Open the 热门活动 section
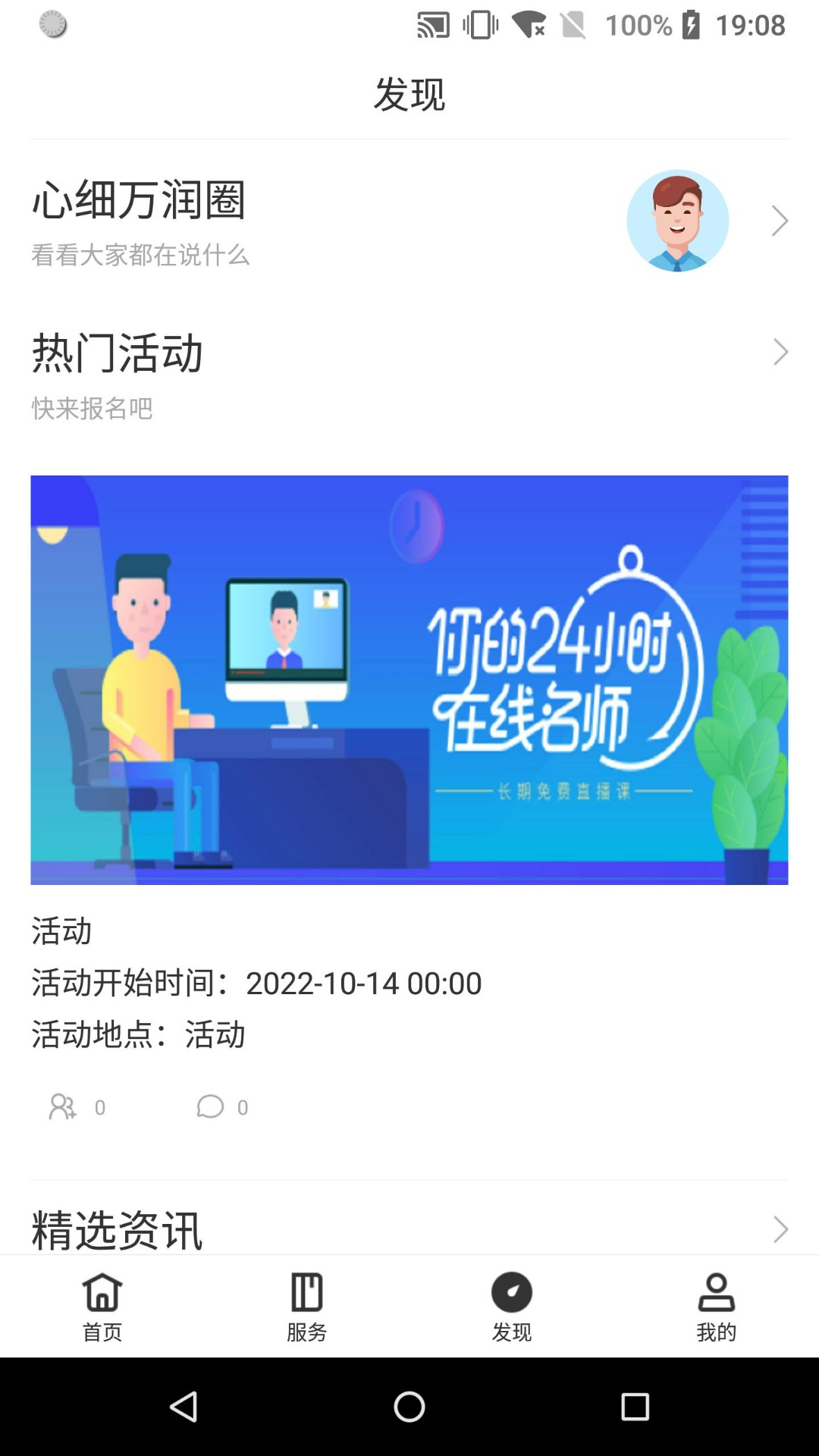819x1456 pixels. [409, 373]
